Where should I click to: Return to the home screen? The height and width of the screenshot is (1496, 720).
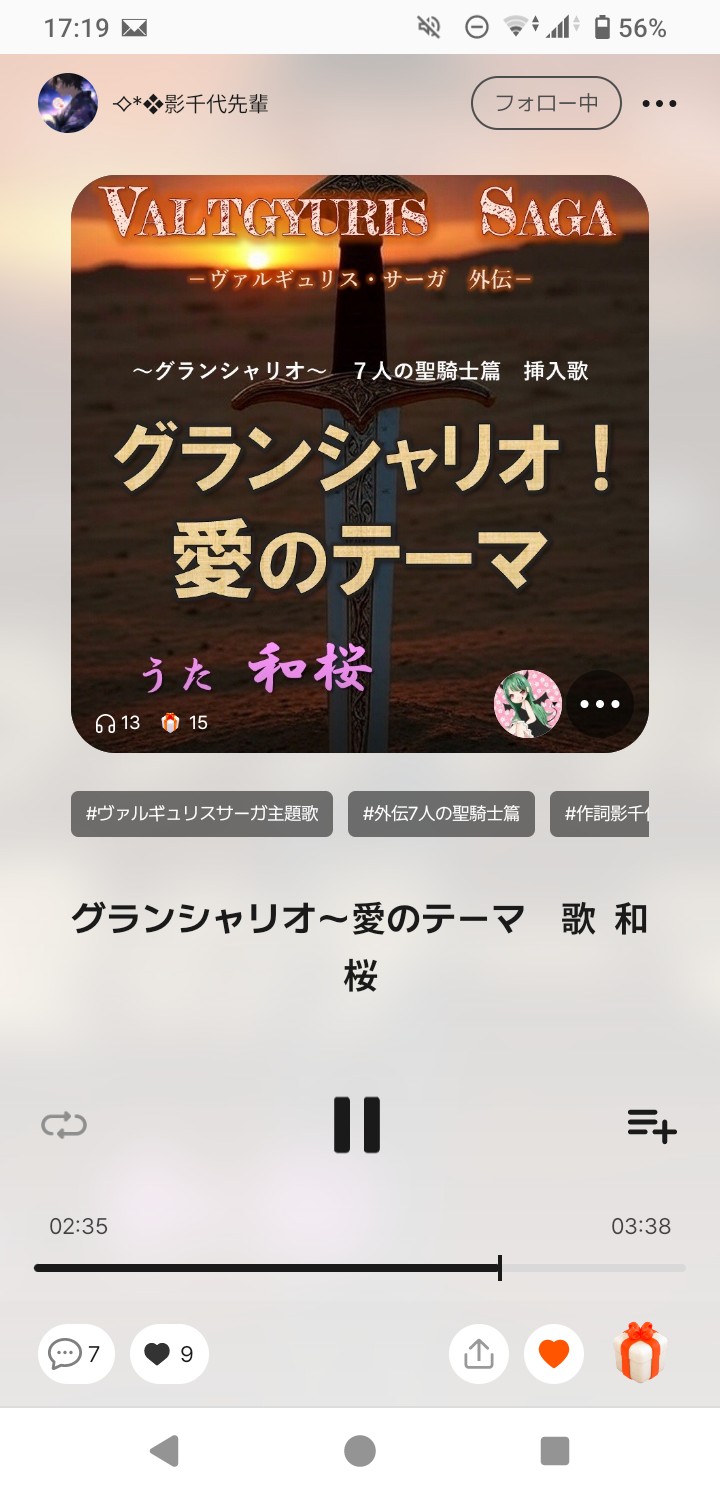pyautogui.click(x=360, y=1450)
